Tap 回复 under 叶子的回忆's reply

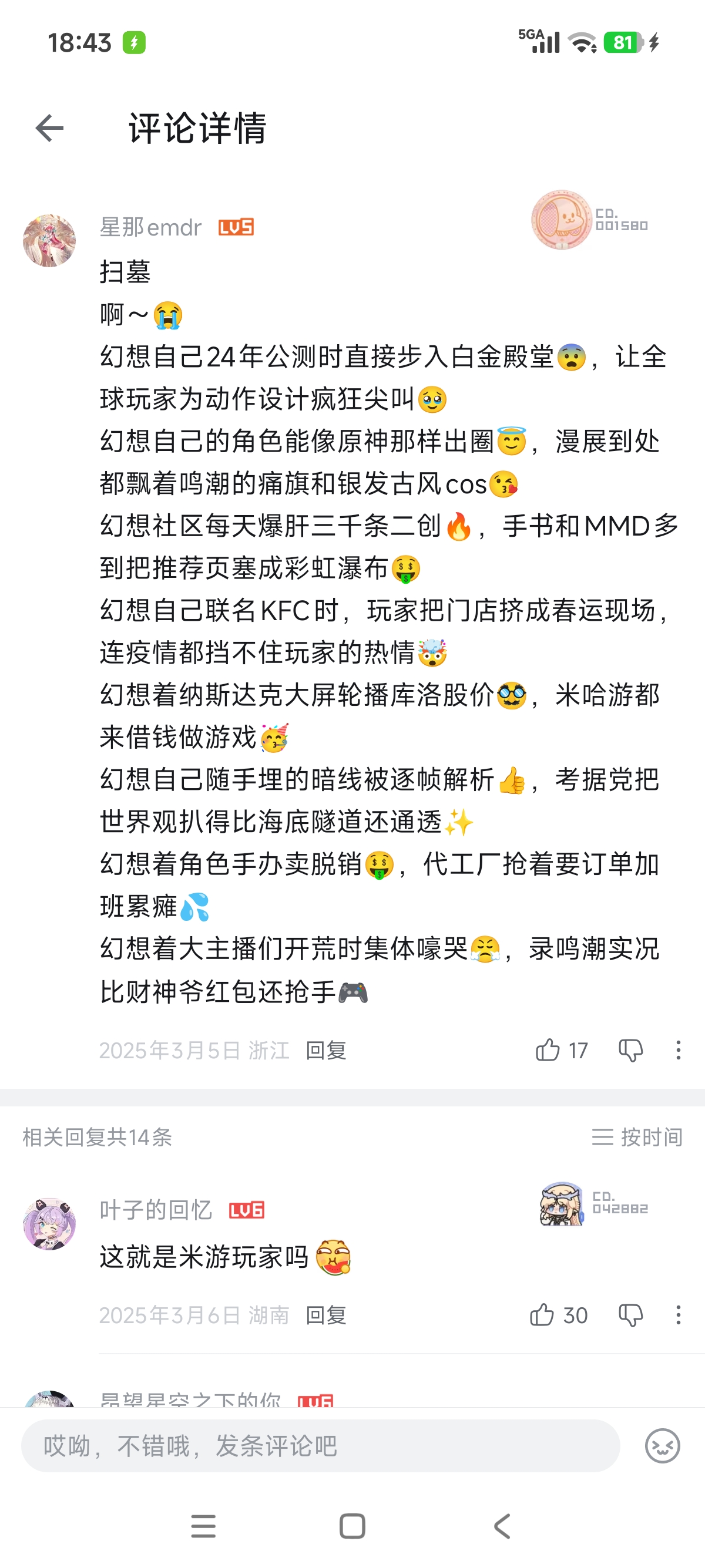(325, 1315)
